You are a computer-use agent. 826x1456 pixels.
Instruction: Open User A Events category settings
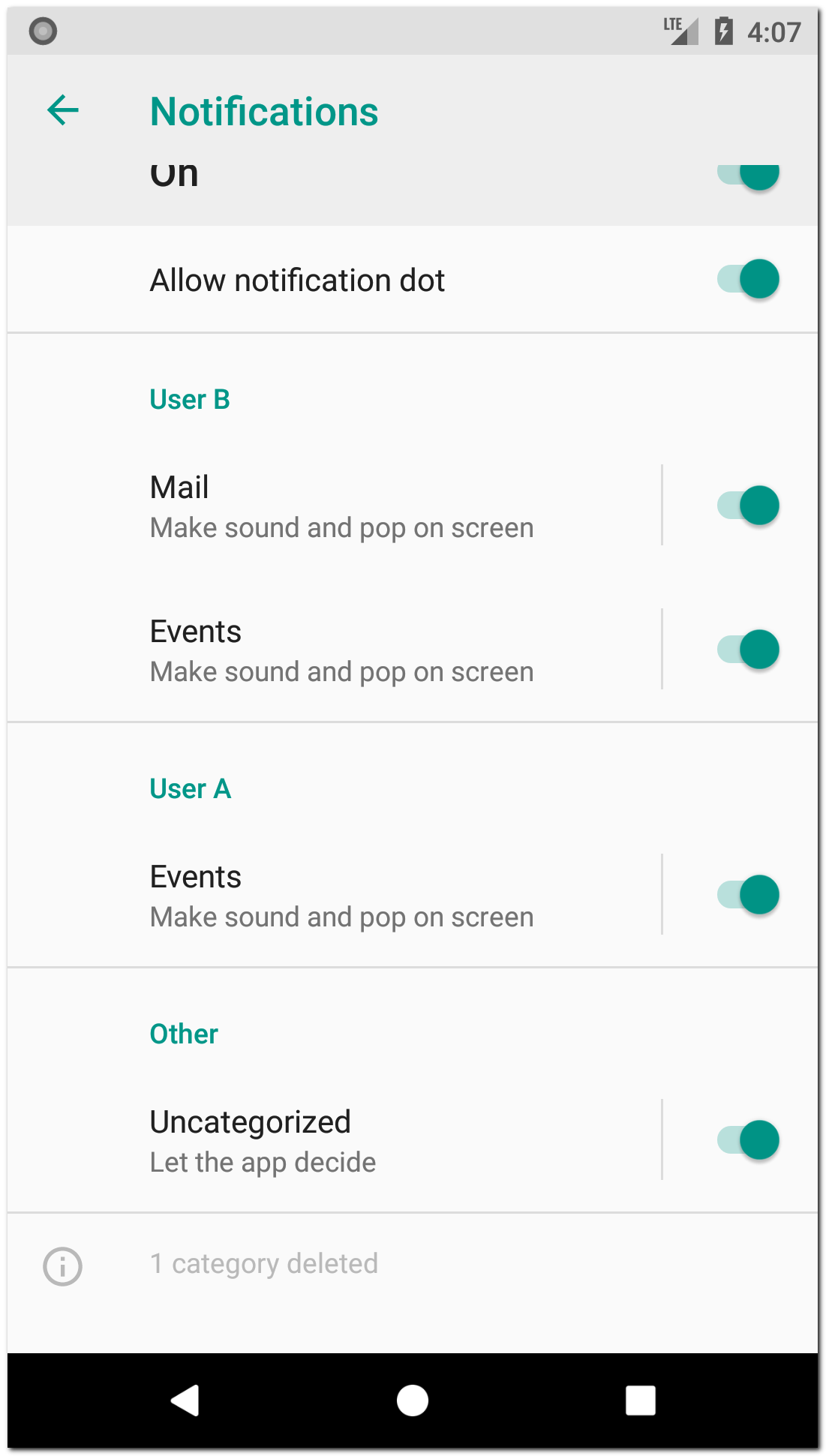[341, 896]
